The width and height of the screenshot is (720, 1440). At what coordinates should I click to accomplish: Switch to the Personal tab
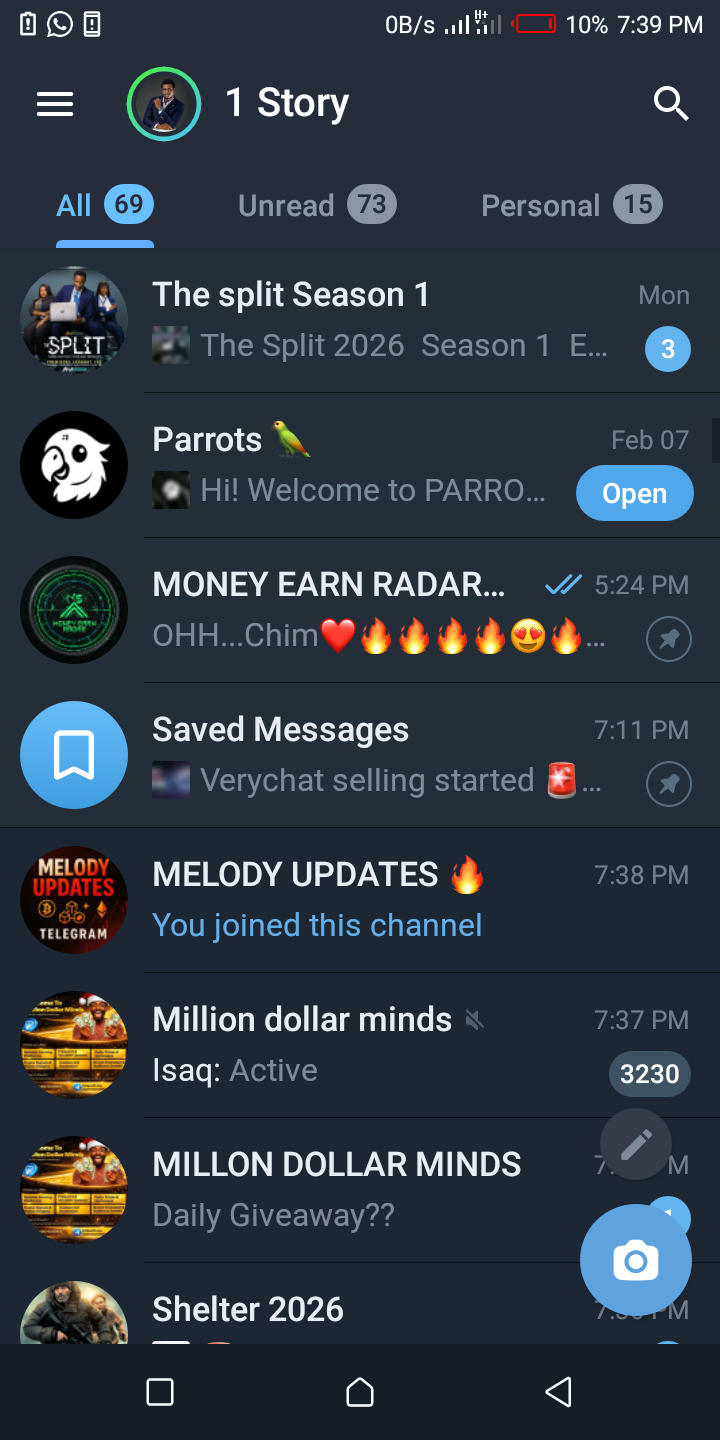pyautogui.click(x=571, y=206)
